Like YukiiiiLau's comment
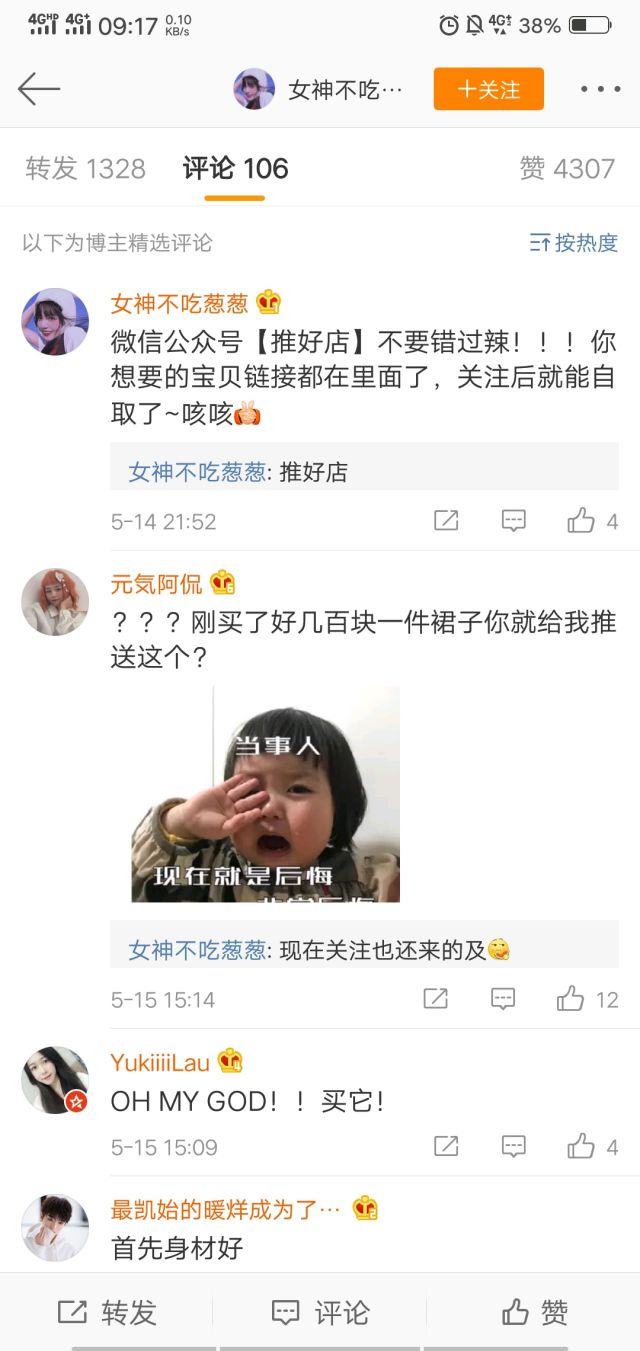The image size is (640, 1351). pyautogui.click(x=581, y=1146)
